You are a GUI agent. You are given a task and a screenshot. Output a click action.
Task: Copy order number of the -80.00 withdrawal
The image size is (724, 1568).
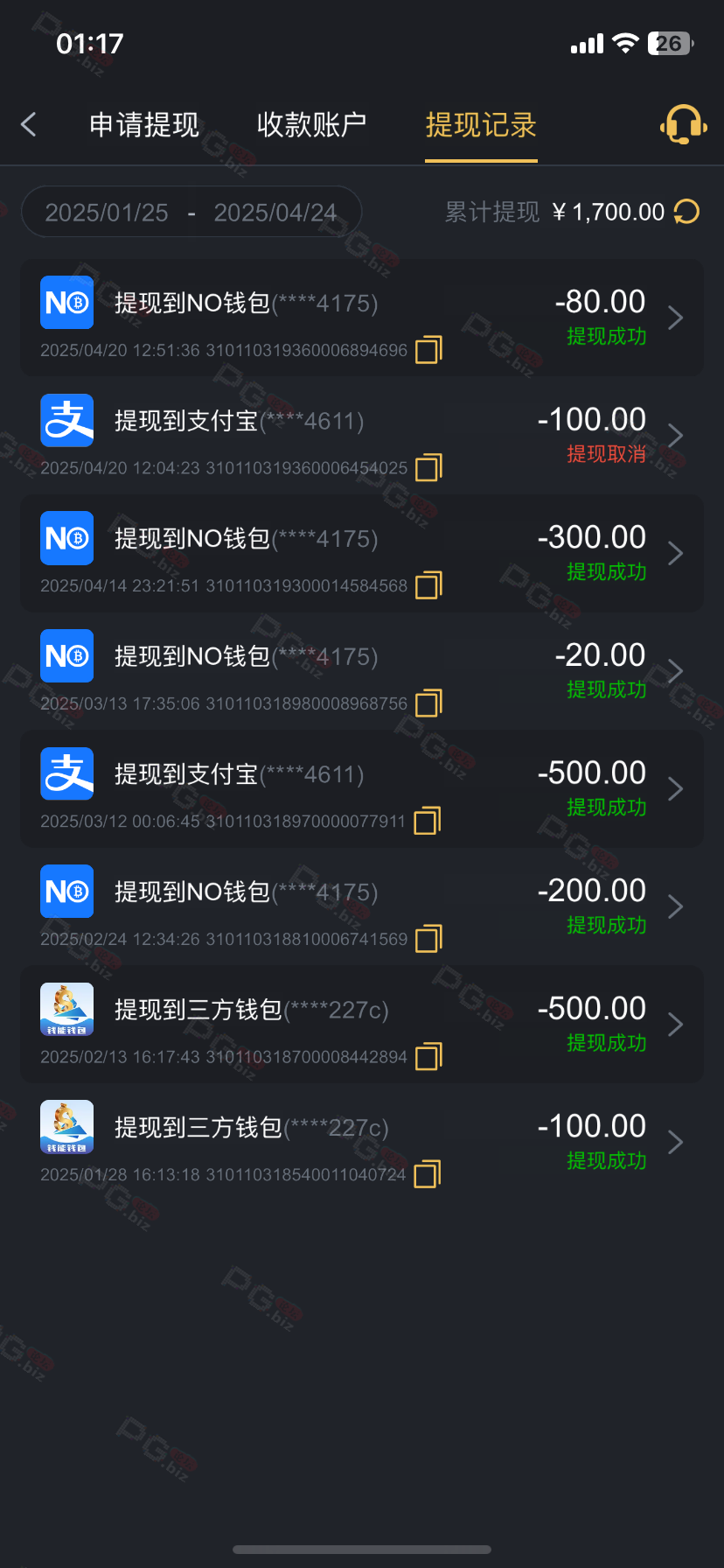(x=428, y=350)
